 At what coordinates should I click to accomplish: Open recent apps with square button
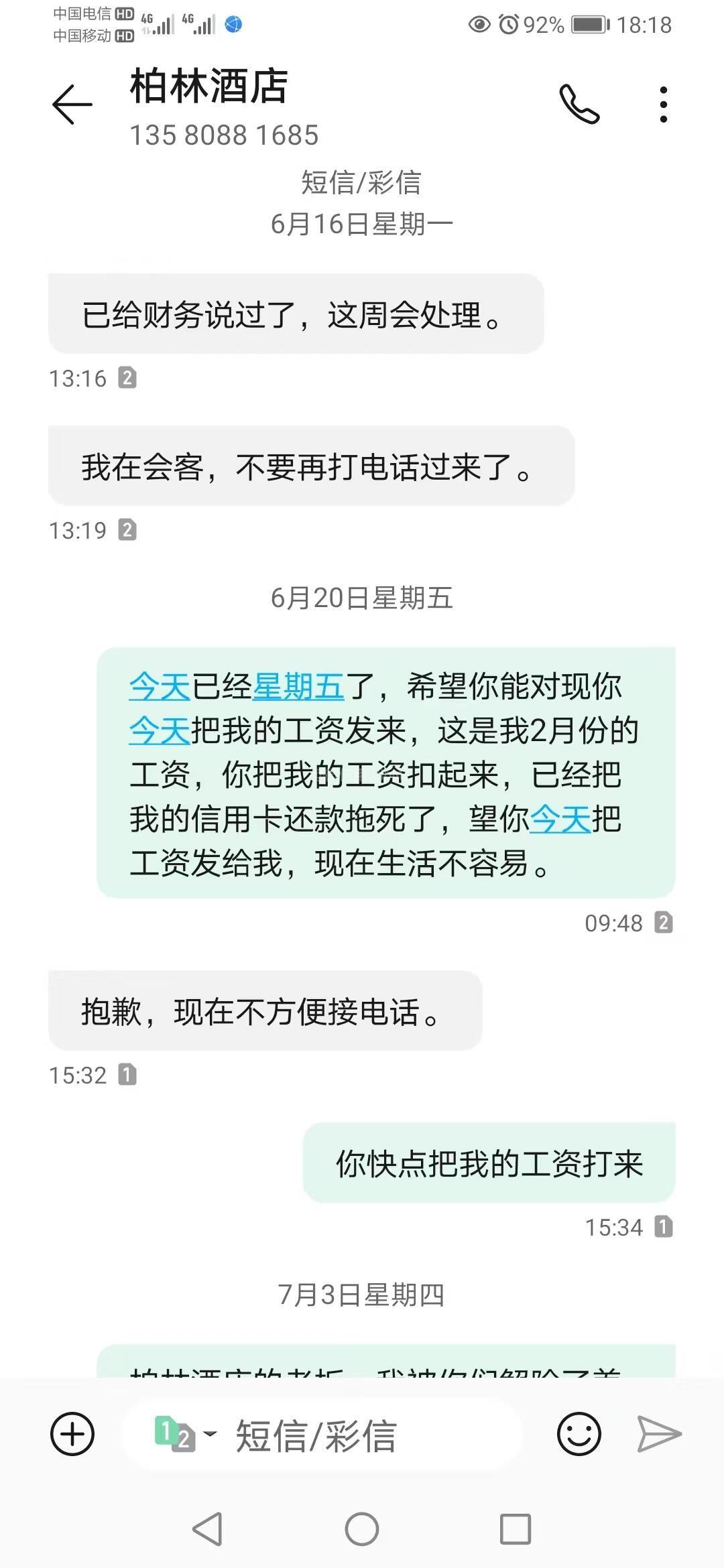(x=516, y=1529)
